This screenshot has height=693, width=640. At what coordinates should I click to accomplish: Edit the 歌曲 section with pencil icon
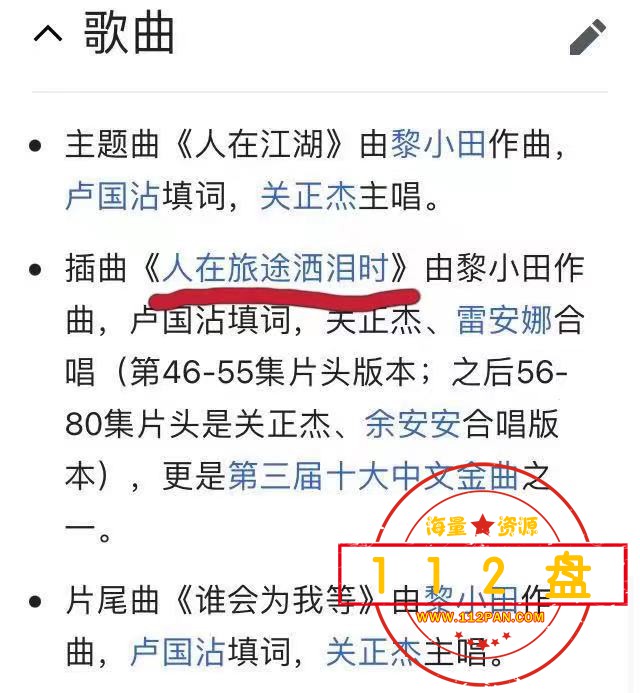587,37
